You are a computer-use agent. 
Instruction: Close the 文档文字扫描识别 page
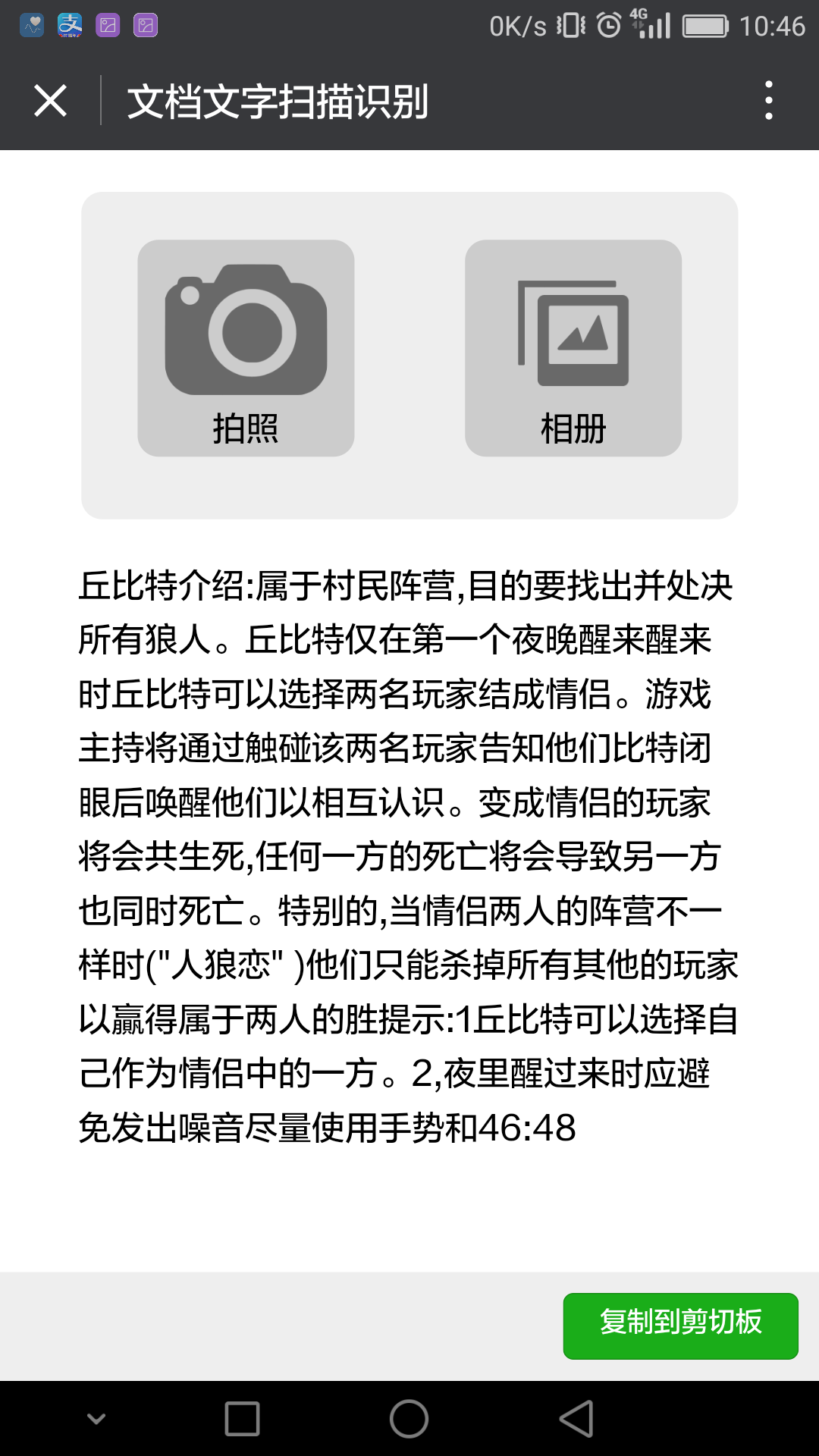click(50, 100)
